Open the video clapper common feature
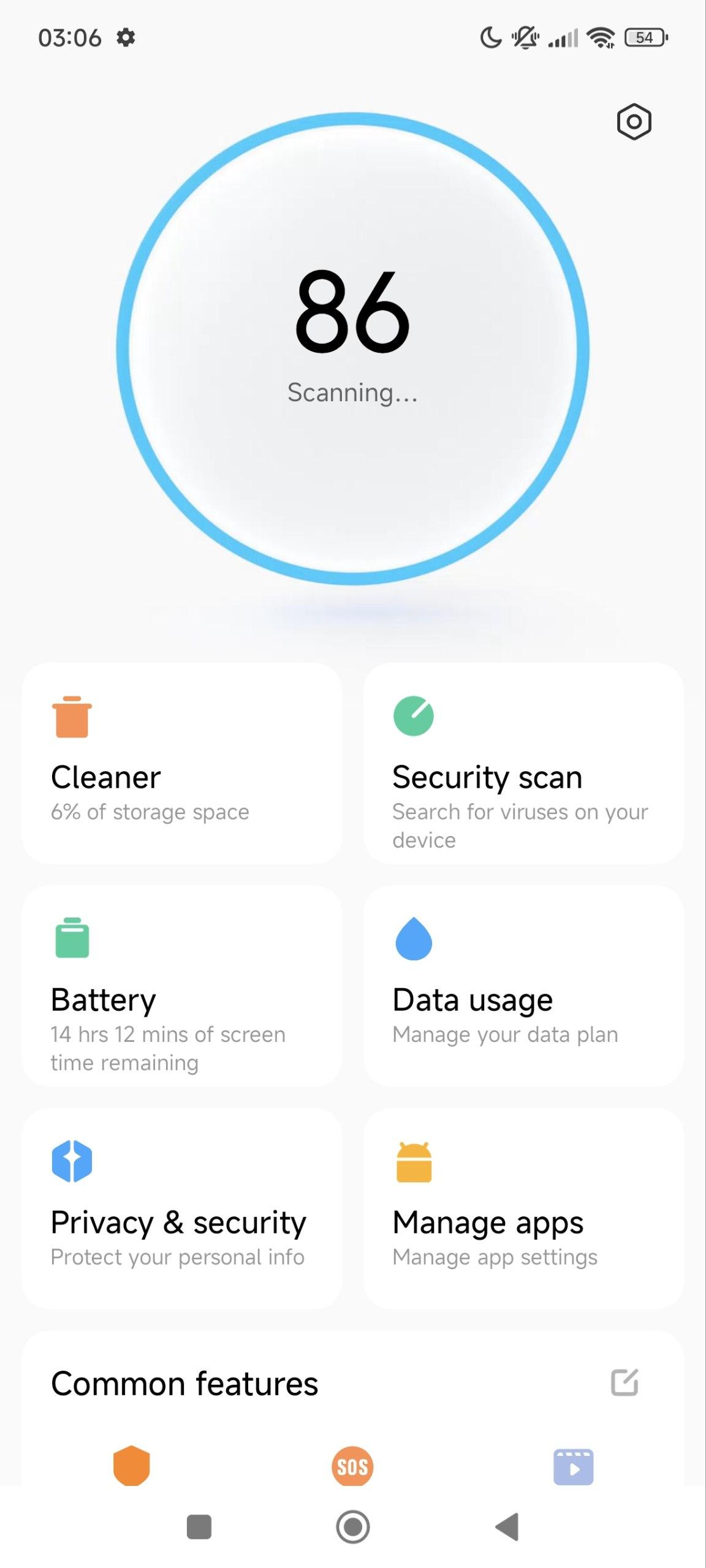Screen dimensions: 706x1568 [574, 1466]
